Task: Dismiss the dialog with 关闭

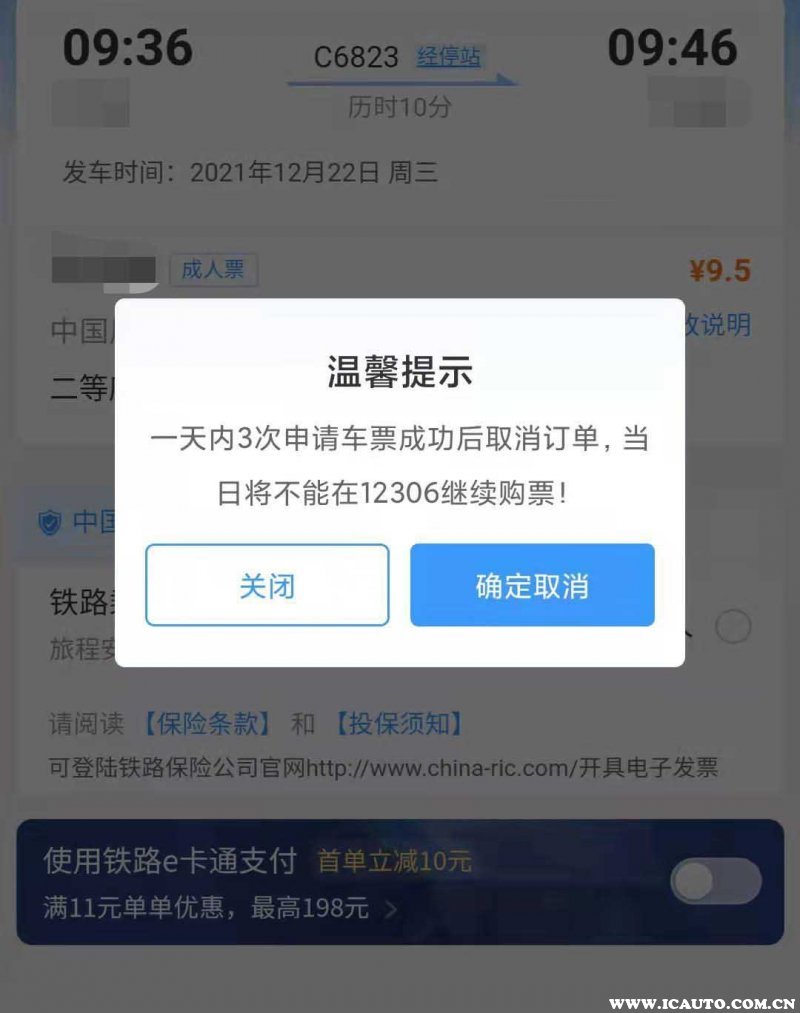Action: tap(267, 585)
